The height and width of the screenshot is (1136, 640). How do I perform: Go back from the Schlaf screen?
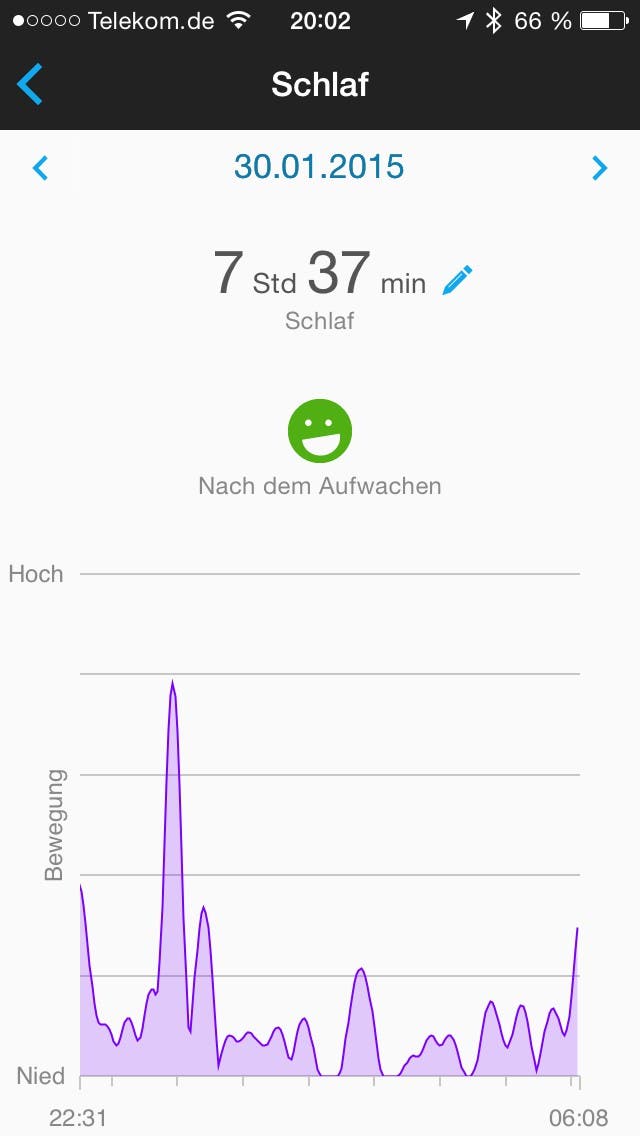coord(30,85)
